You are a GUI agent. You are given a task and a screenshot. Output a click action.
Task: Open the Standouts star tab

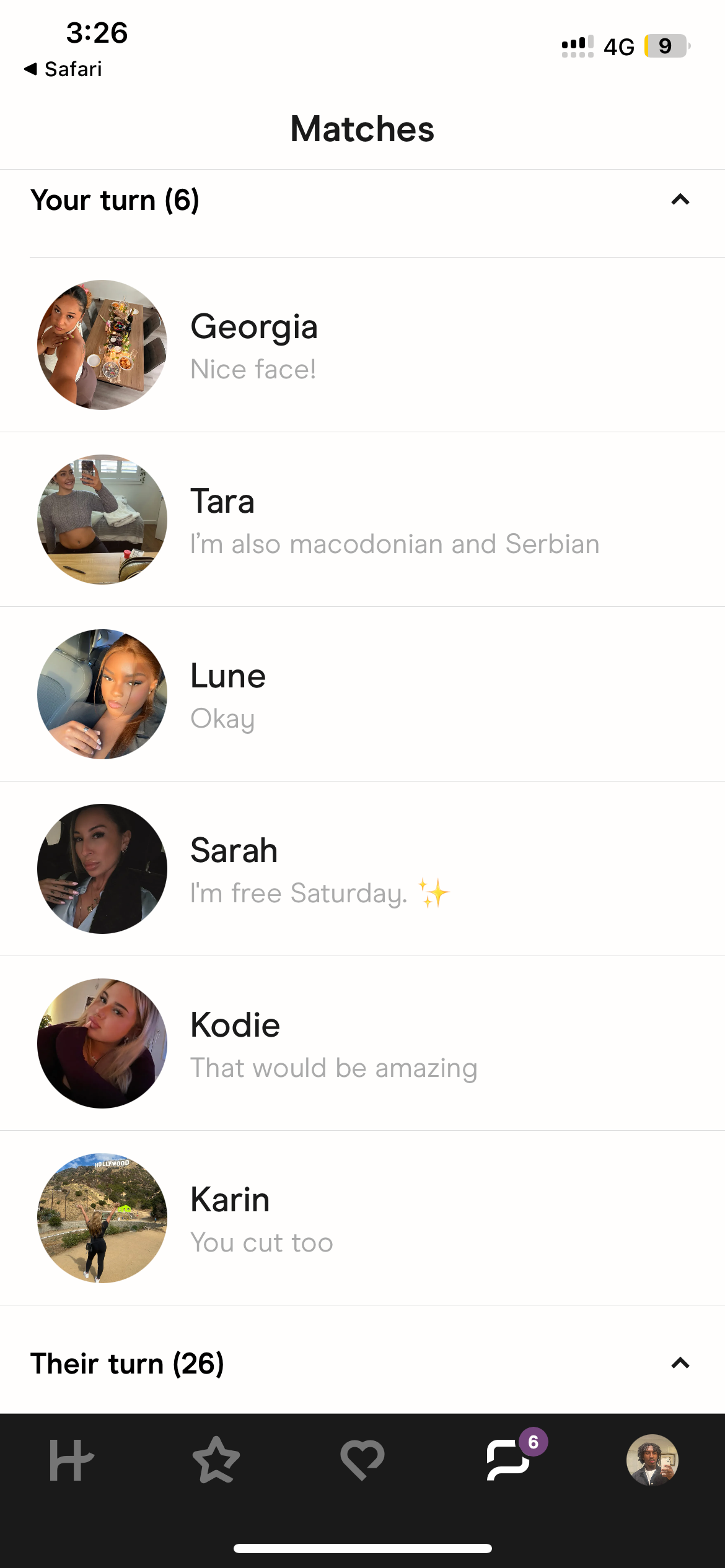[216, 1460]
